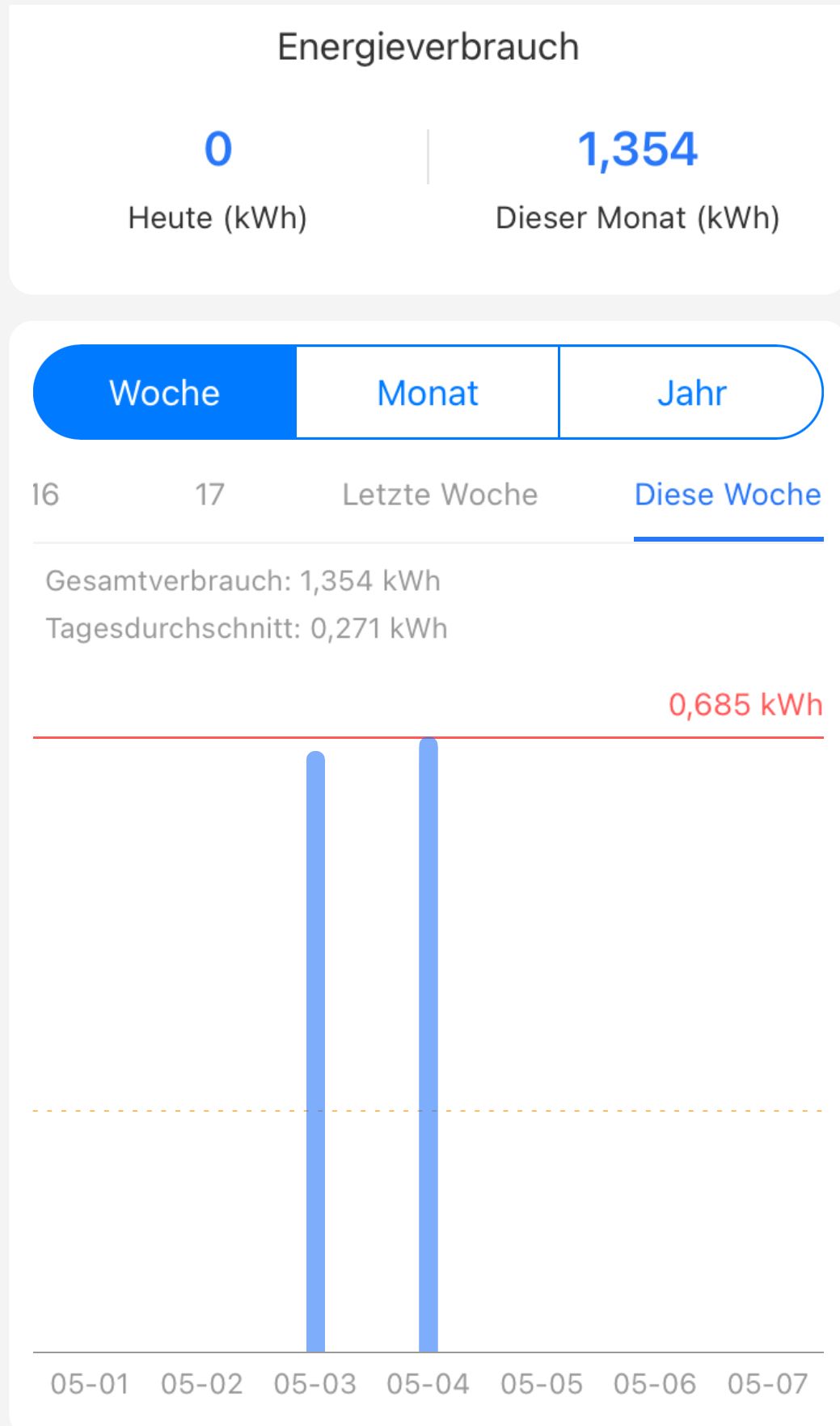This screenshot has height=1426, width=840.
Task: Select the Diese Woche tab
Action: pos(728,495)
